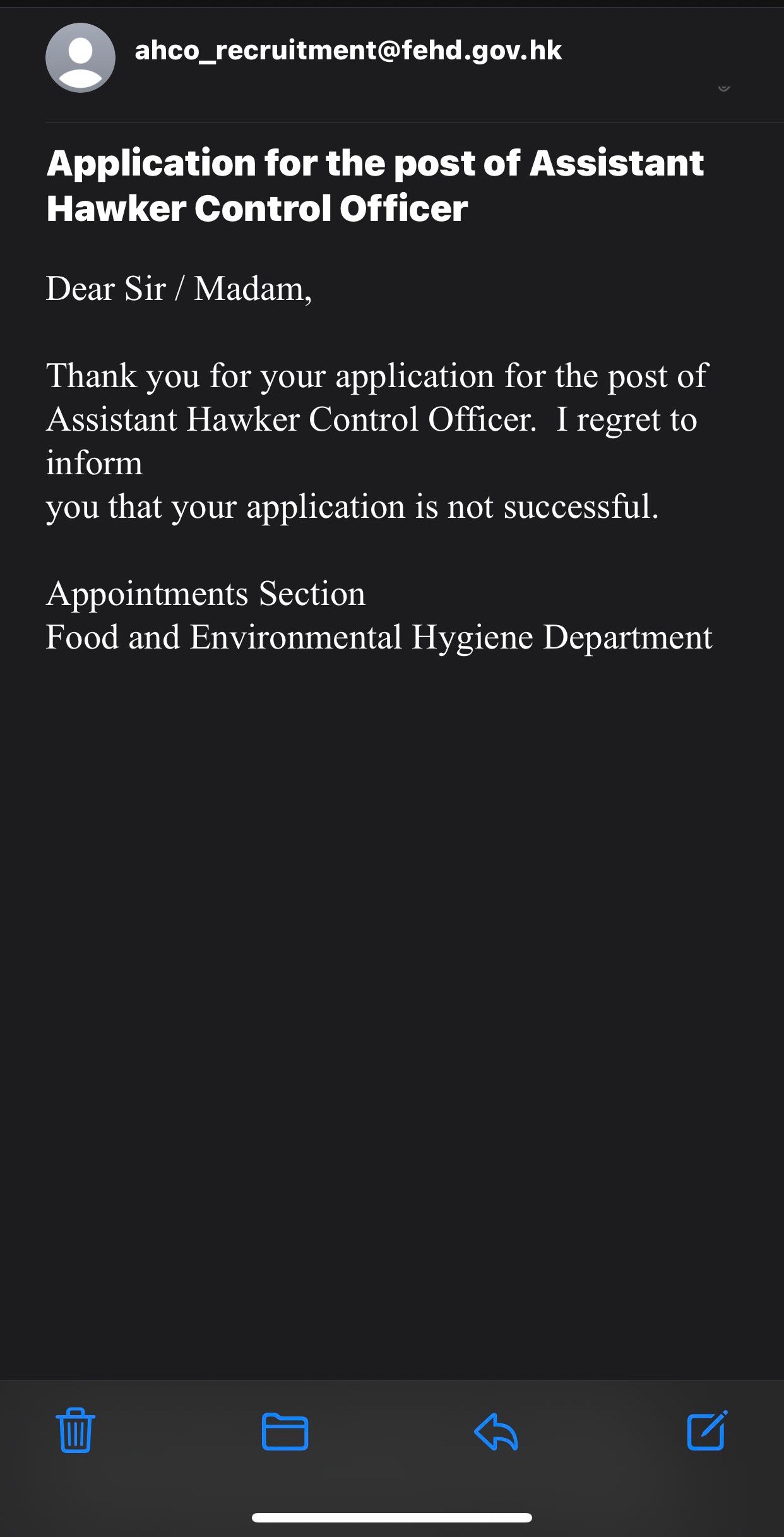Compose a new email message
The image size is (784, 1537).
(707, 1430)
